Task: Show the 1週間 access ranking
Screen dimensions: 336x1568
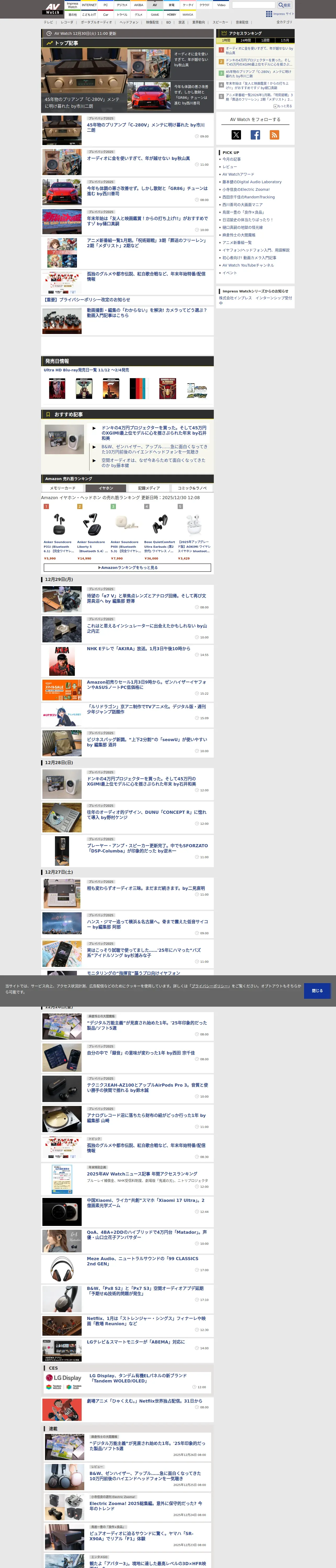Action: (x=265, y=40)
